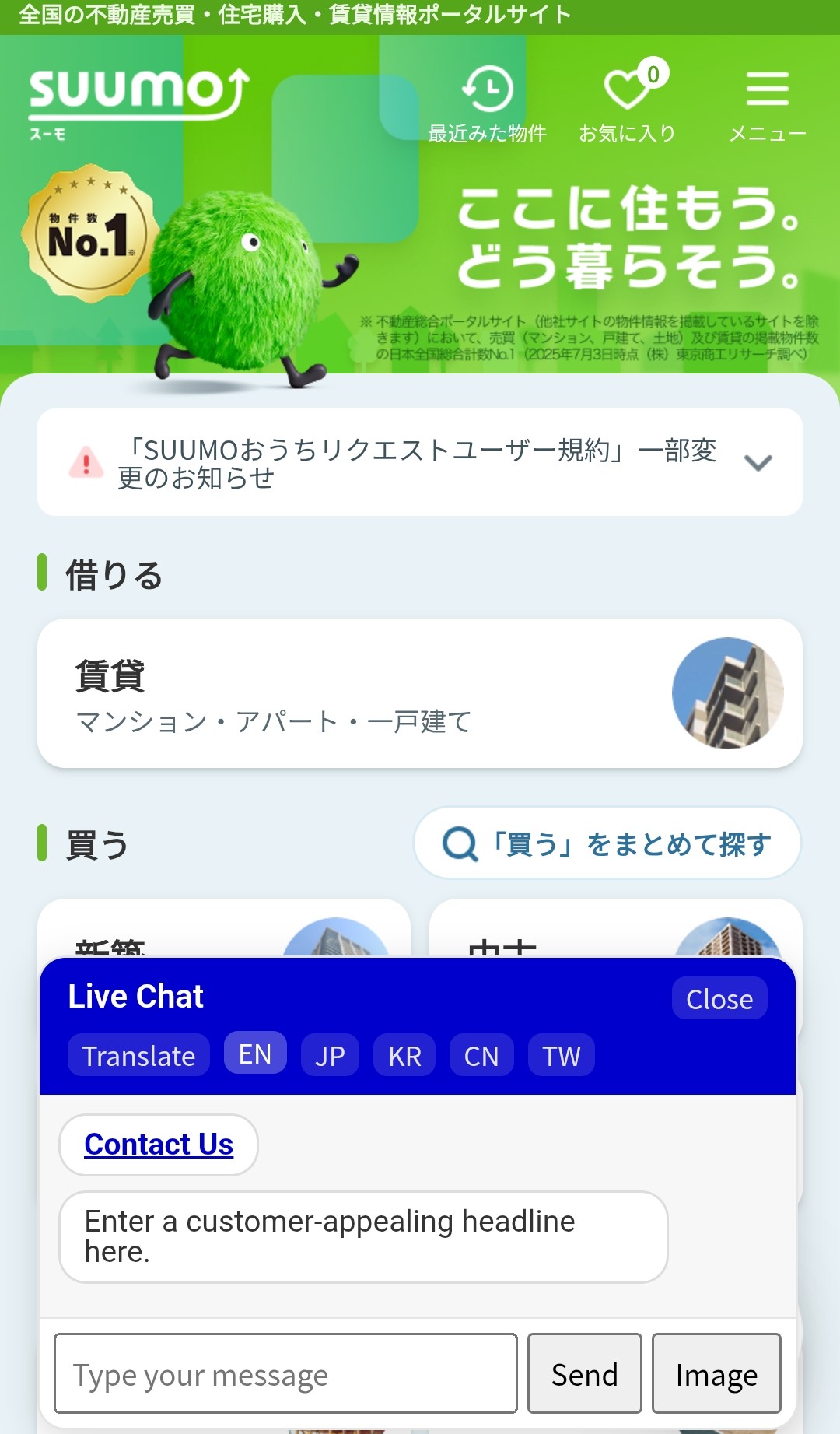Viewport: 840px width, 1434px height.
Task: Open the Contact Us link
Action: [x=159, y=1145]
